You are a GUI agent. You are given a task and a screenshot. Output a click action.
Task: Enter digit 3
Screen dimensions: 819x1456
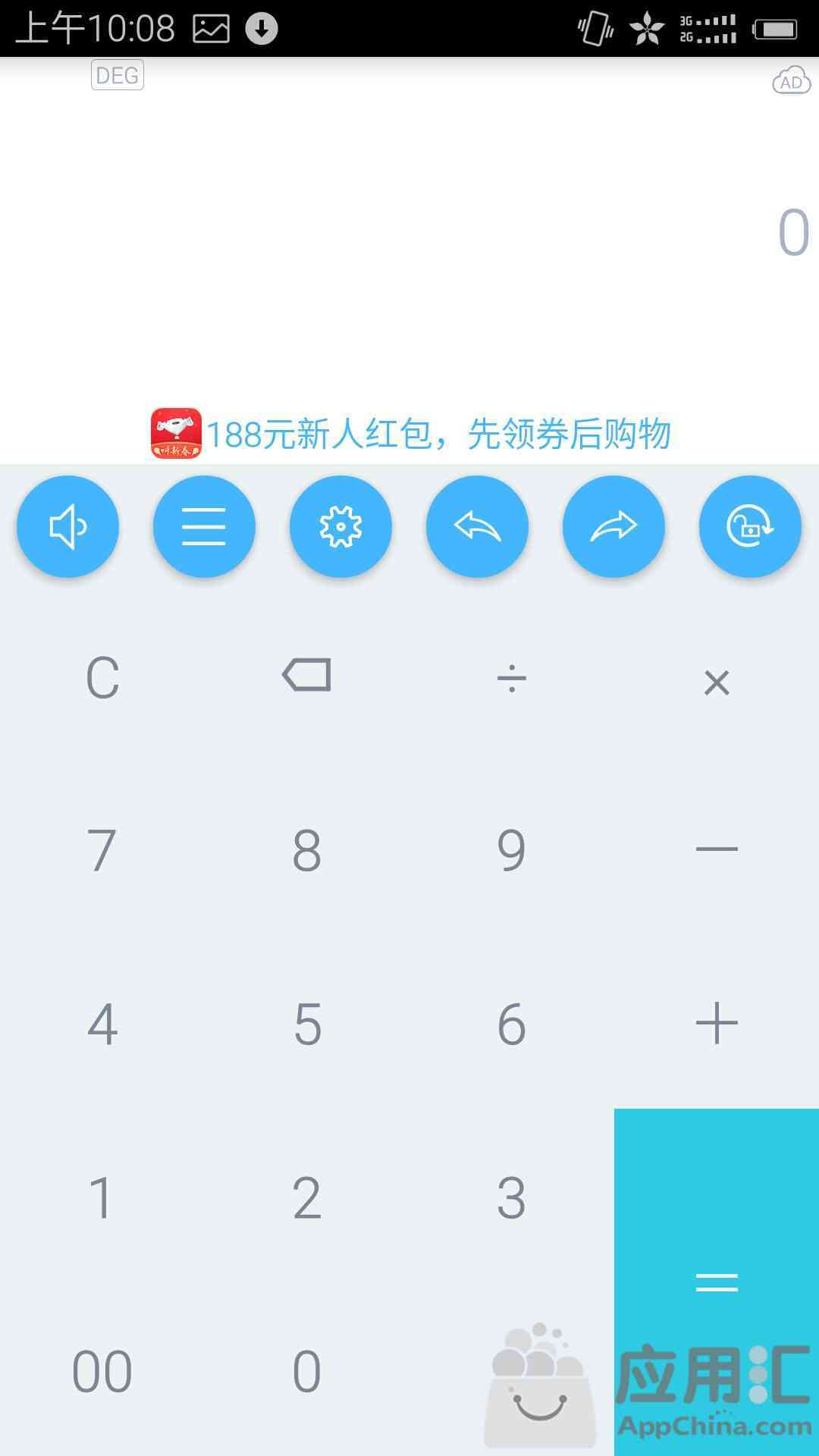coord(511,1198)
